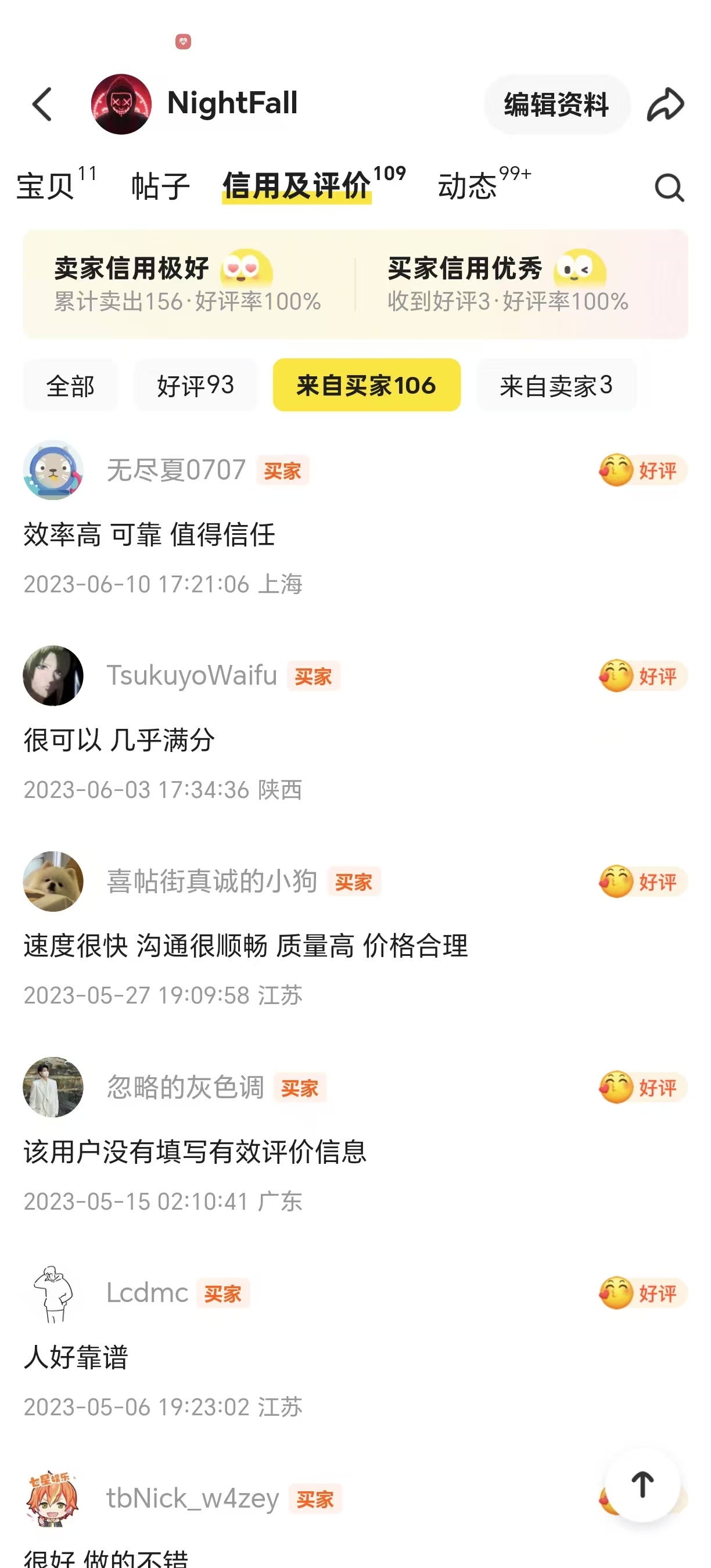
Task: Switch filter to 来自卖家3
Action: coord(556,384)
